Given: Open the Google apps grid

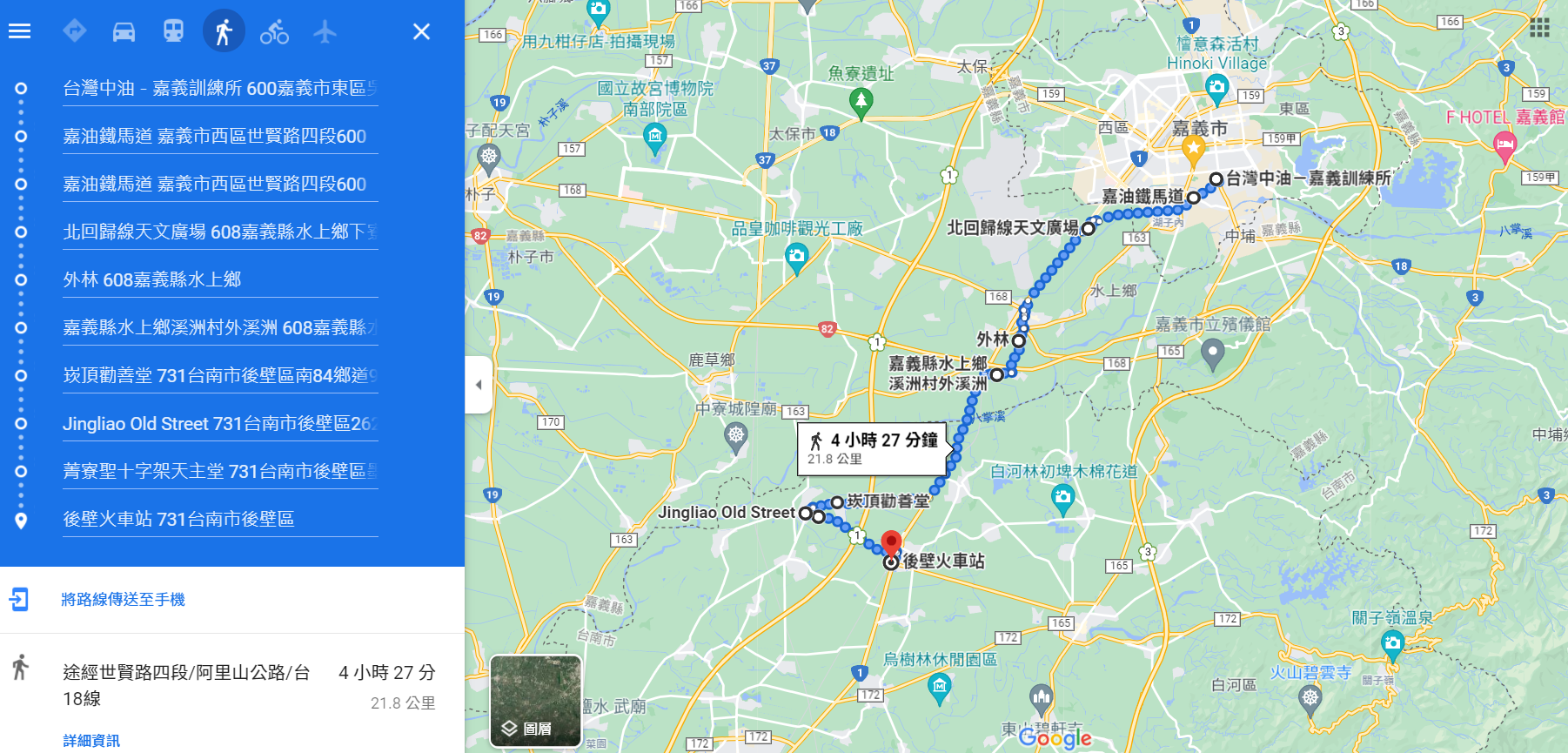Looking at the screenshot, I should pos(1539,28).
